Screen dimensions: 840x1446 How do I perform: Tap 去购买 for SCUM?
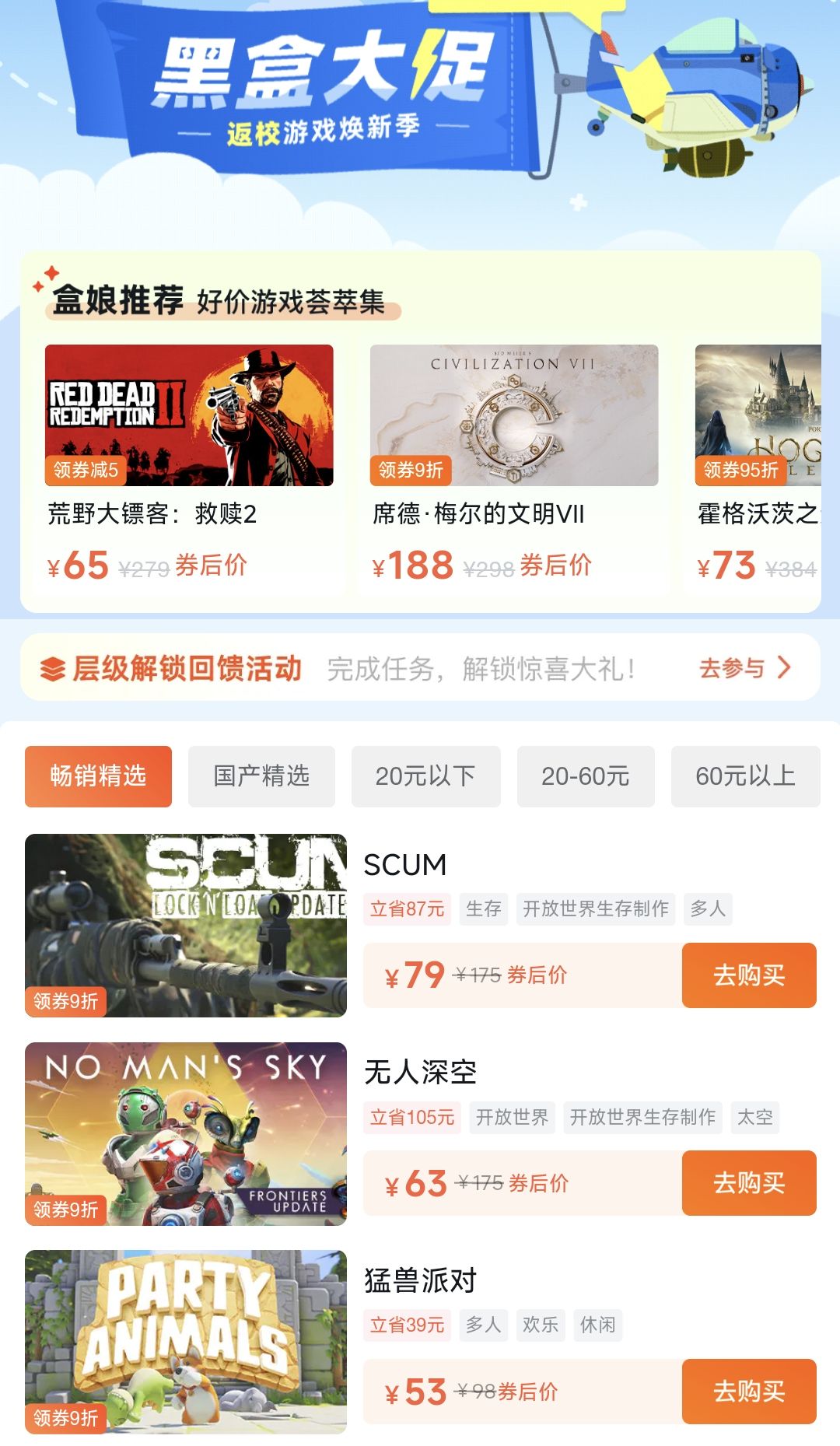point(748,975)
